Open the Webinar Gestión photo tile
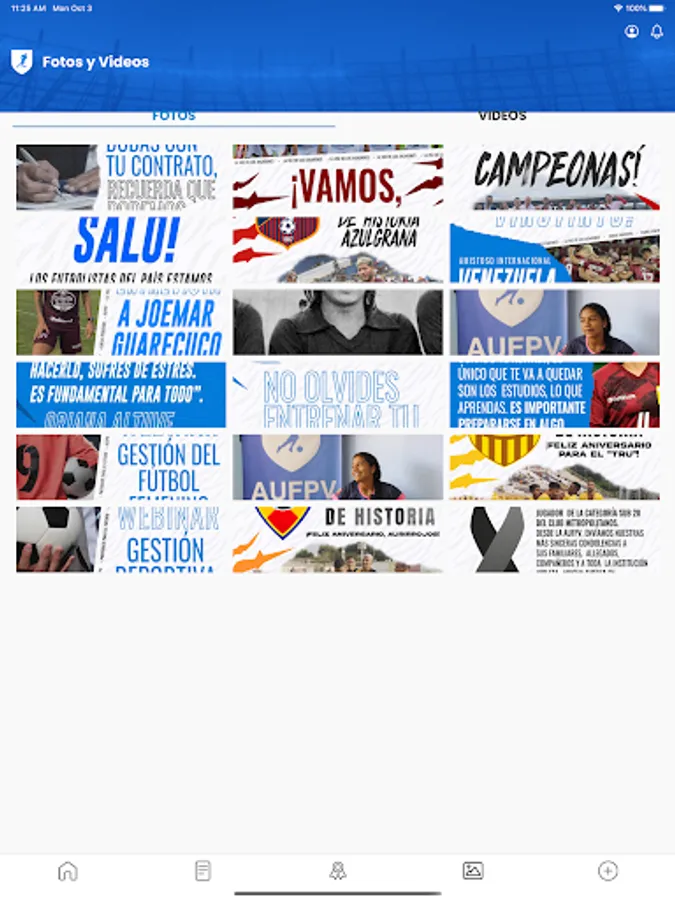The width and height of the screenshot is (675, 900). coord(121,540)
